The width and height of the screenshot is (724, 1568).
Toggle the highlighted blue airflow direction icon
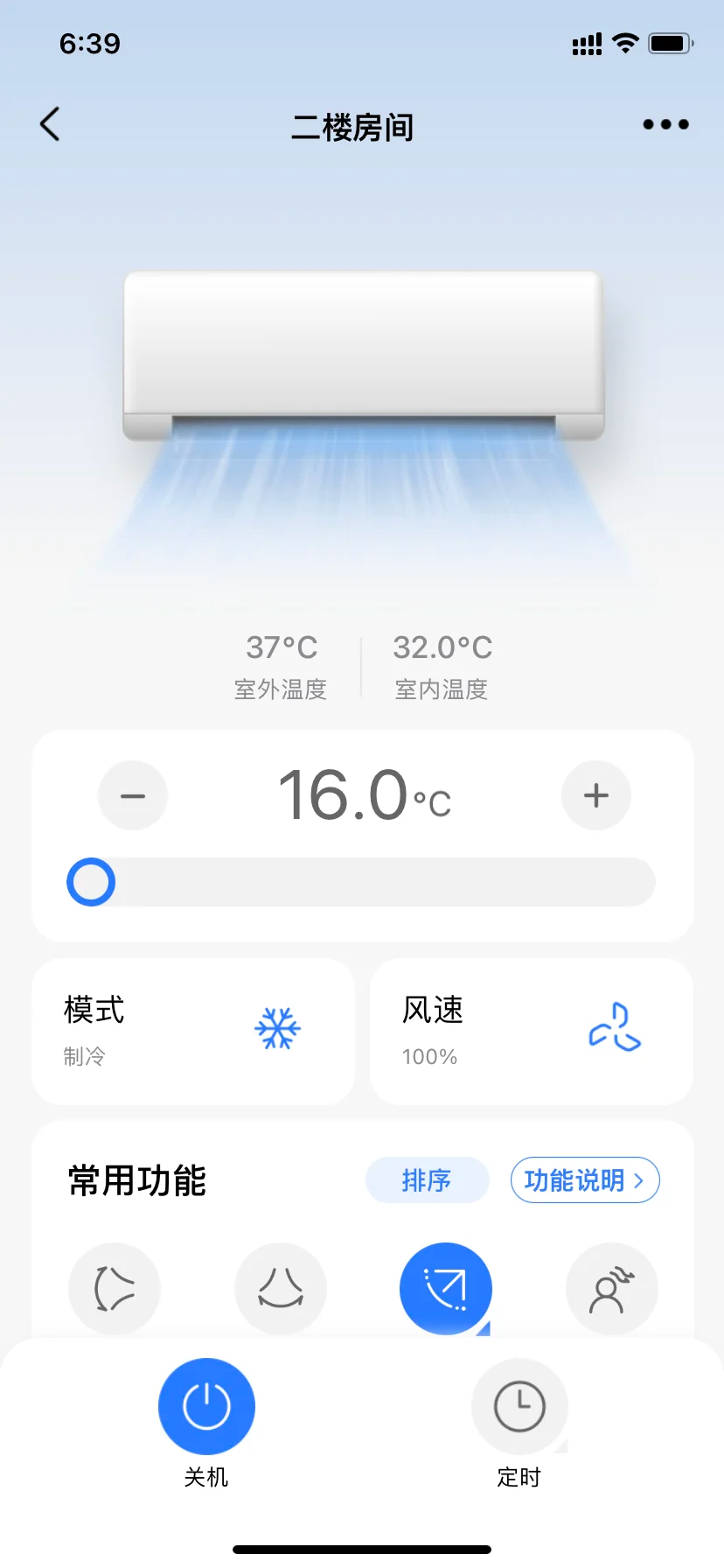pyautogui.click(x=446, y=1289)
